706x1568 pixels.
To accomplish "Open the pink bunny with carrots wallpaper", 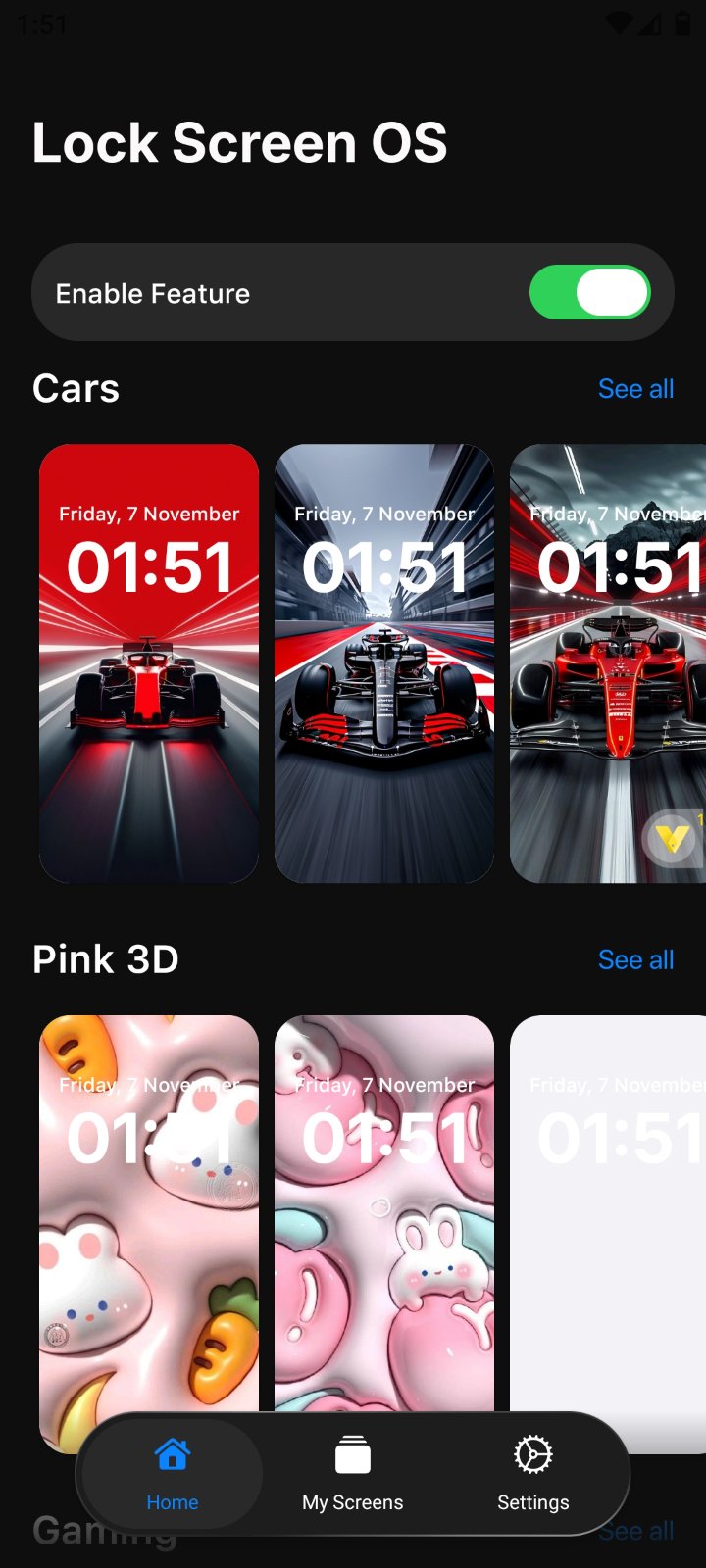I will 149,1215.
